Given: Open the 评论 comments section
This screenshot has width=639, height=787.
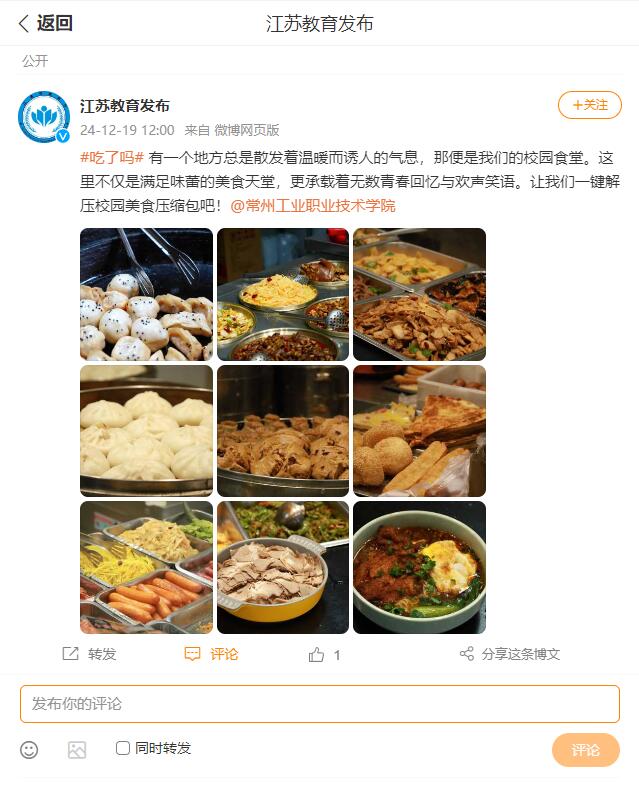Looking at the screenshot, I should click(212, 654).
